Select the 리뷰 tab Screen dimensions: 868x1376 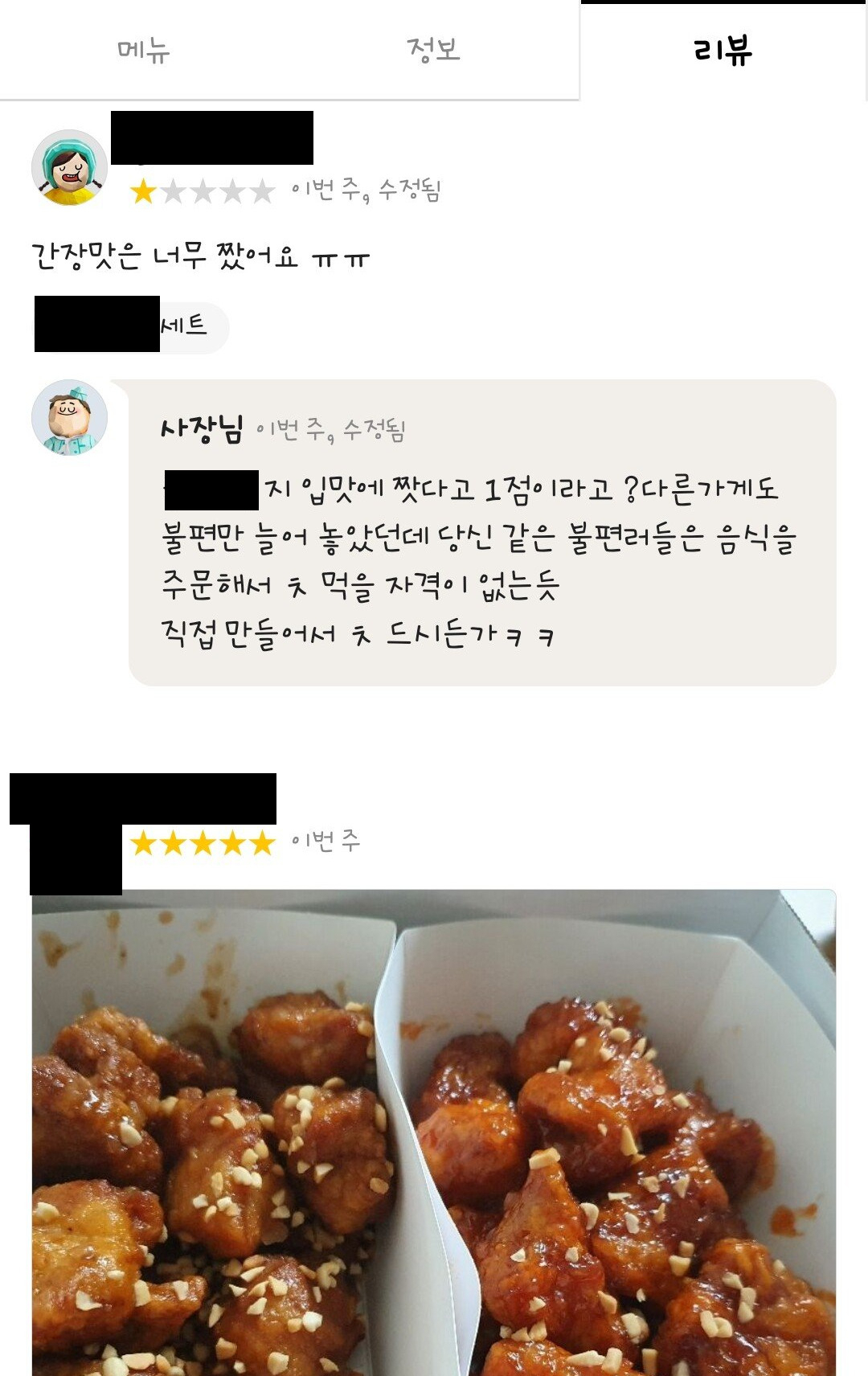[723, 50]
